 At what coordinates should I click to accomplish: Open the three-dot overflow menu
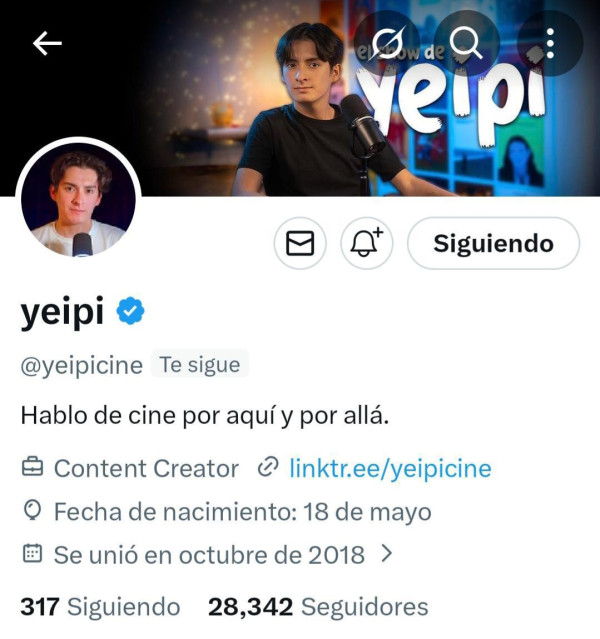point(550,43)
